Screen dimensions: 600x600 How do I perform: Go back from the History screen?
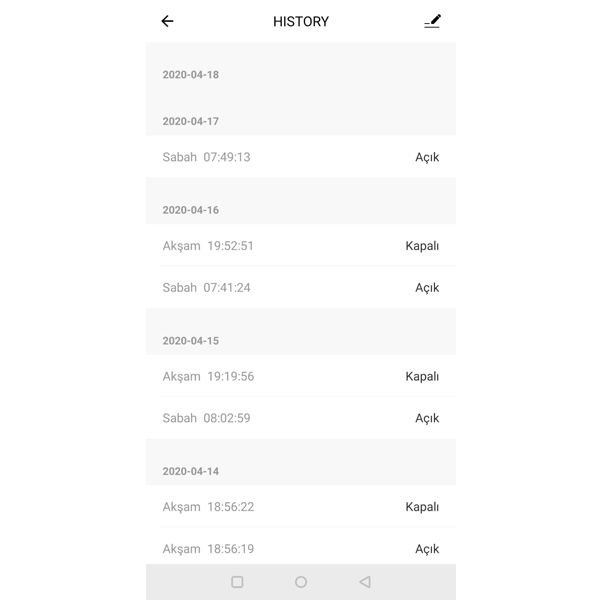coord(167,21)
